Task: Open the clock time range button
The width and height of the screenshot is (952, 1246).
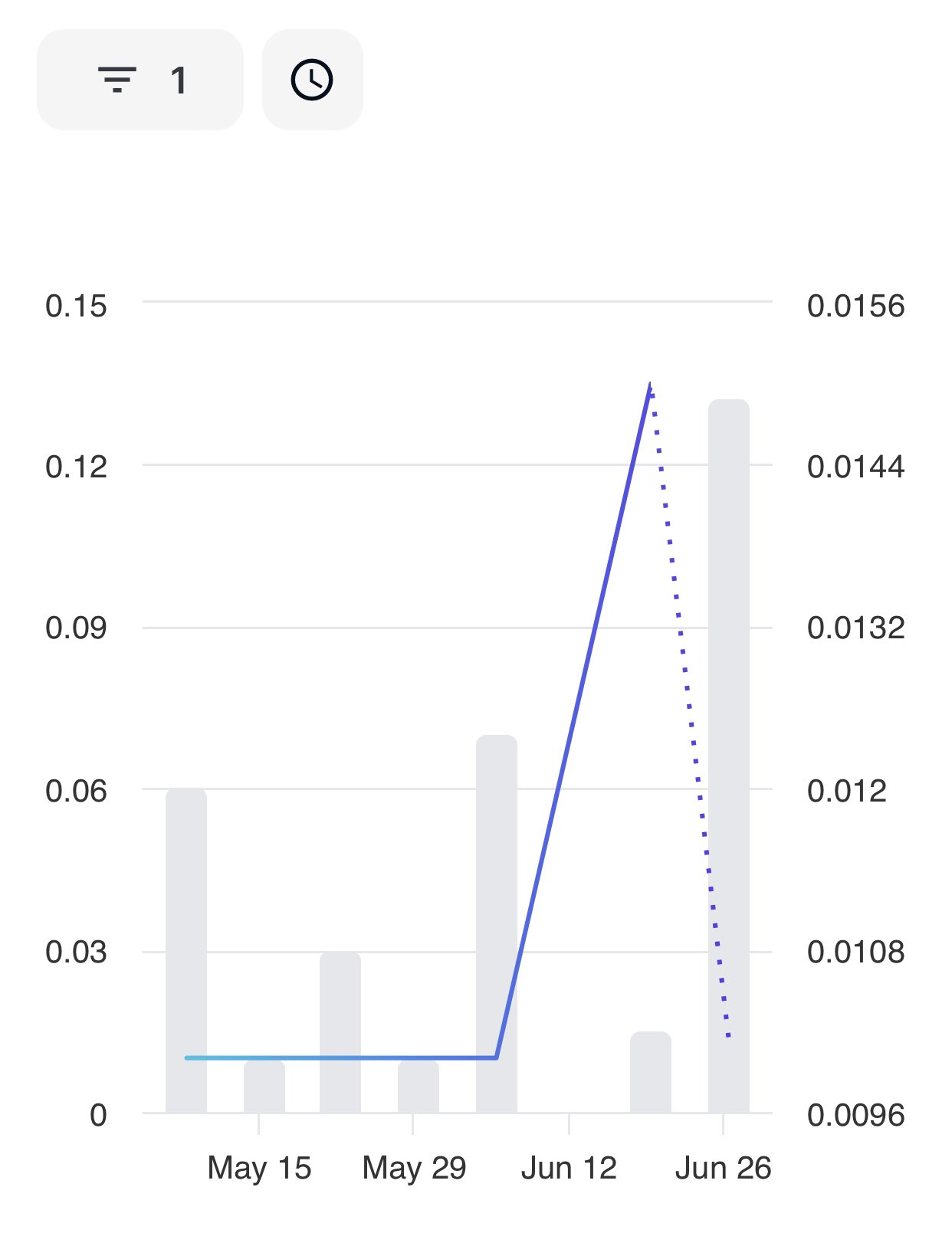Action: click(312, 80)
